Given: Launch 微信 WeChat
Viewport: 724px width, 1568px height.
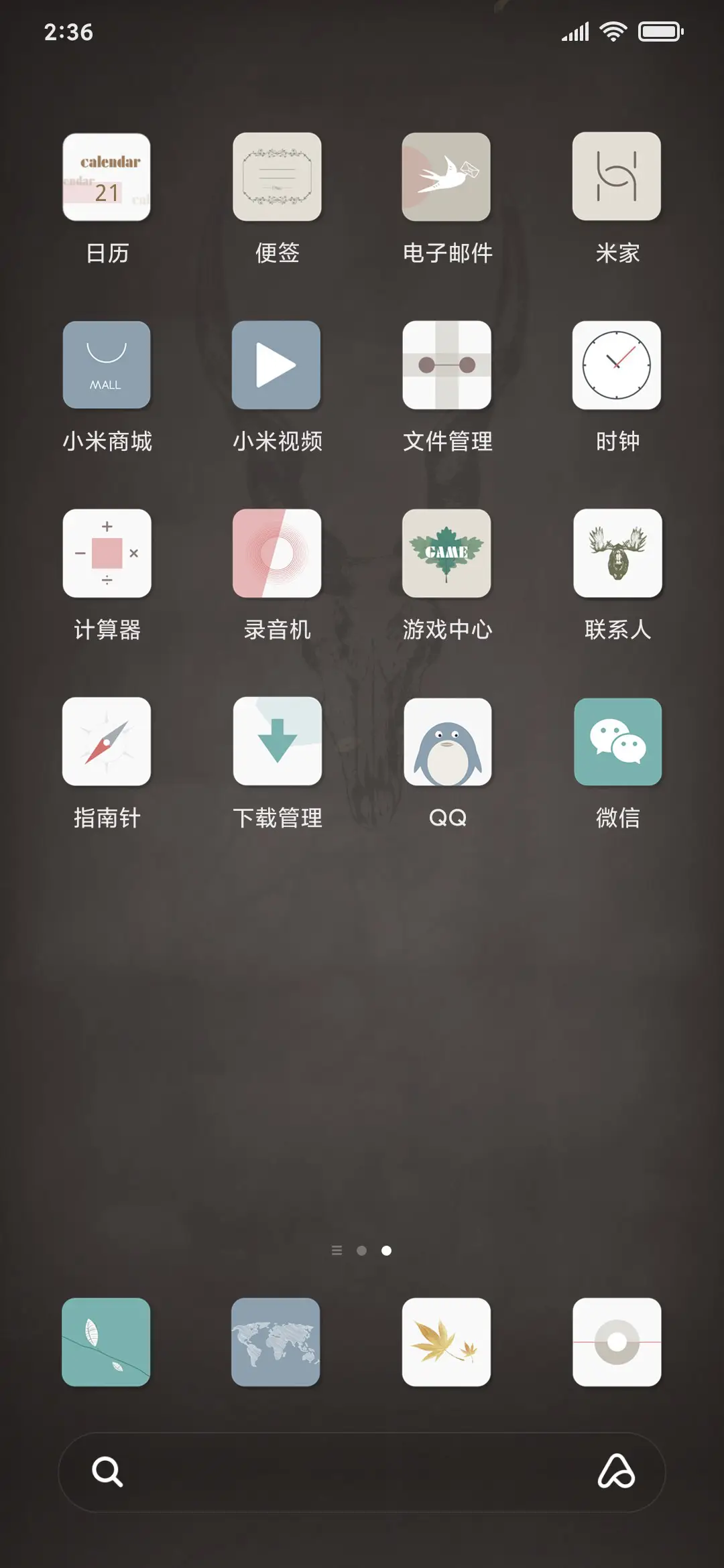Looking at the screenshot, I should [617, 742].
